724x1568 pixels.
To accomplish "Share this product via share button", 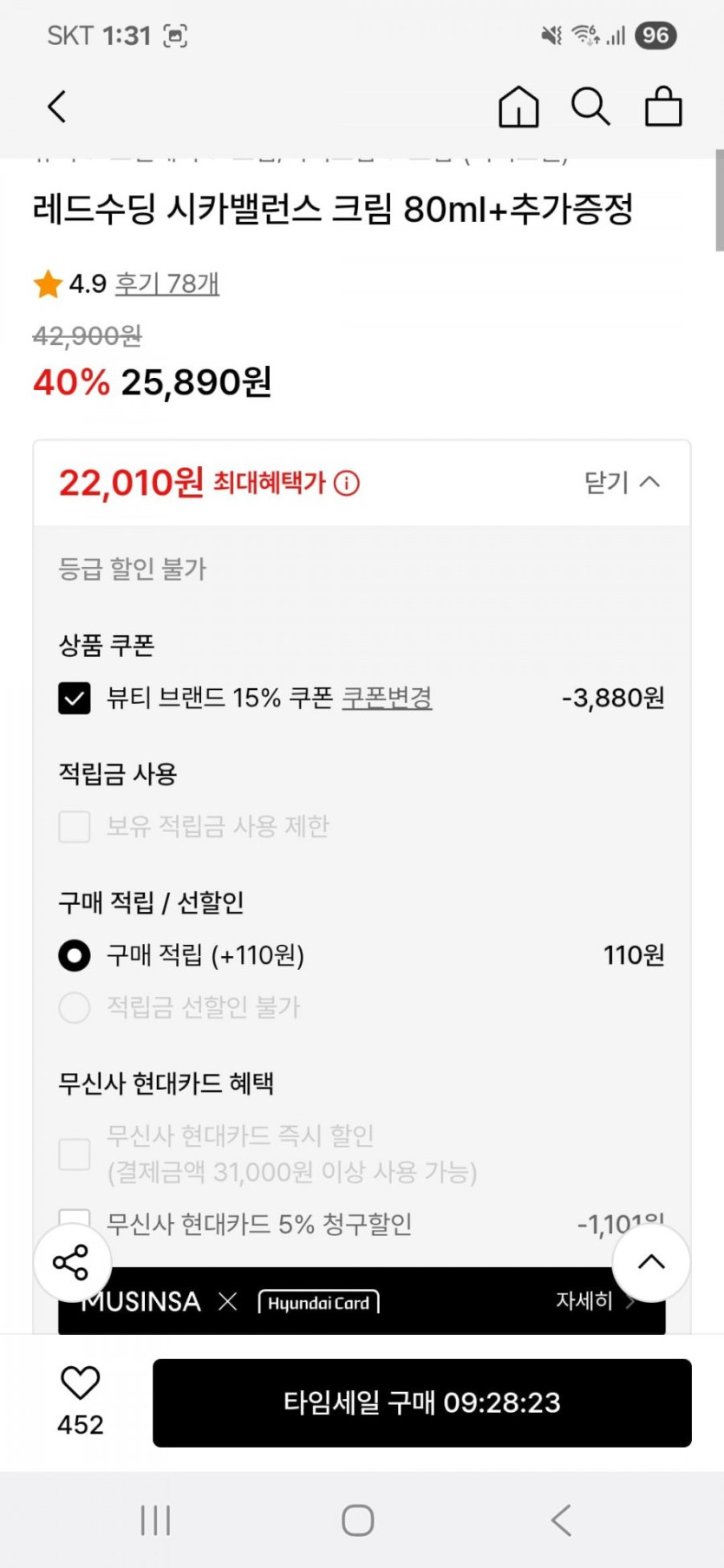I will [72, 1263].
